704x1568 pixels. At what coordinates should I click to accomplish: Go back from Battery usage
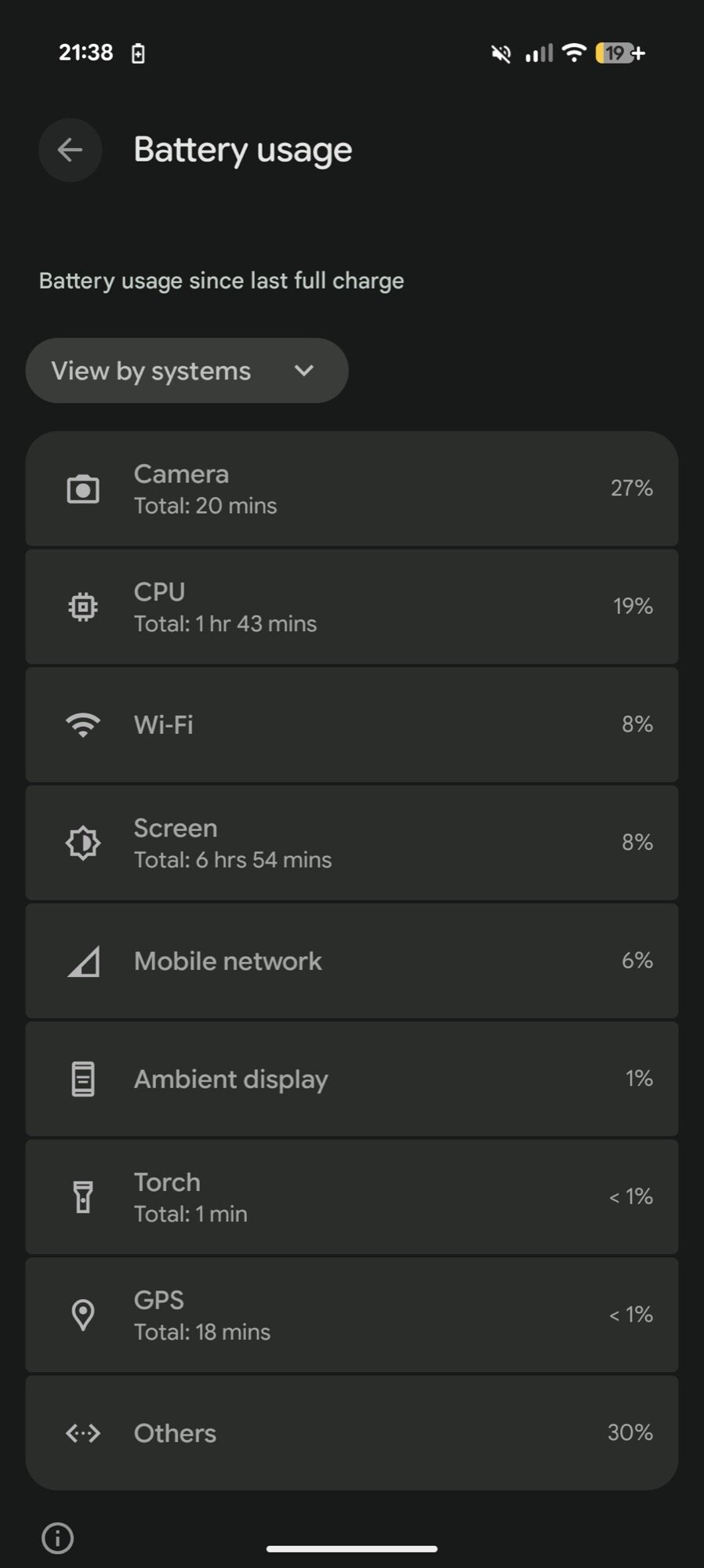(x=71, y=150)
